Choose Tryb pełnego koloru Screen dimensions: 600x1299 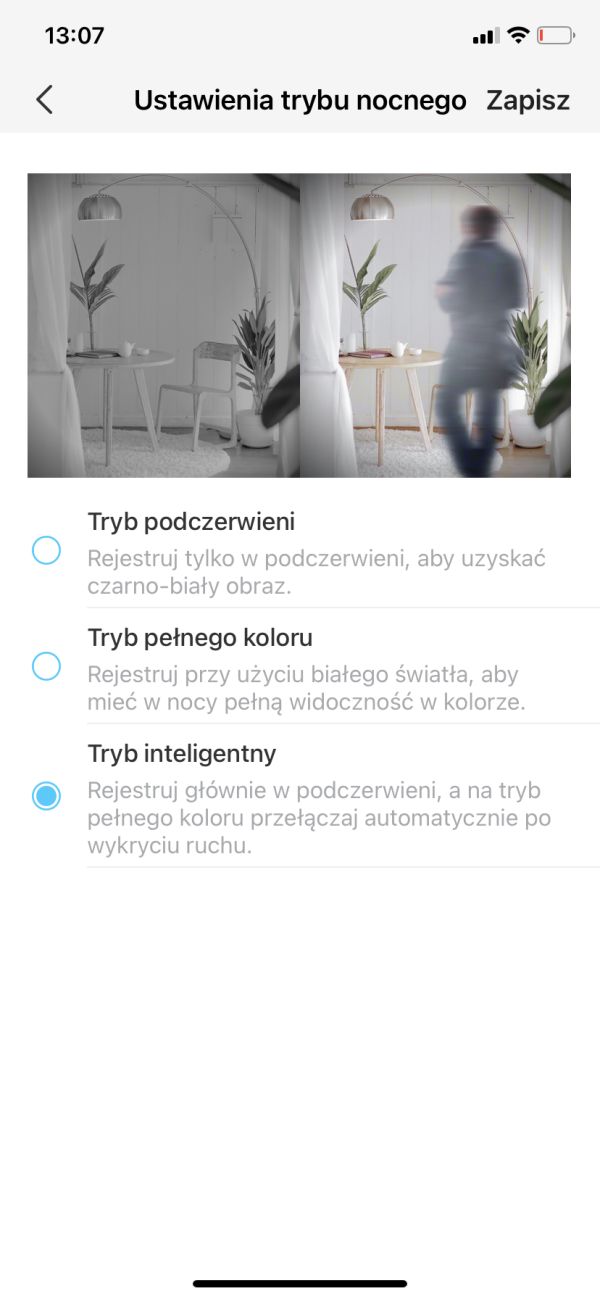click(300, 666)
